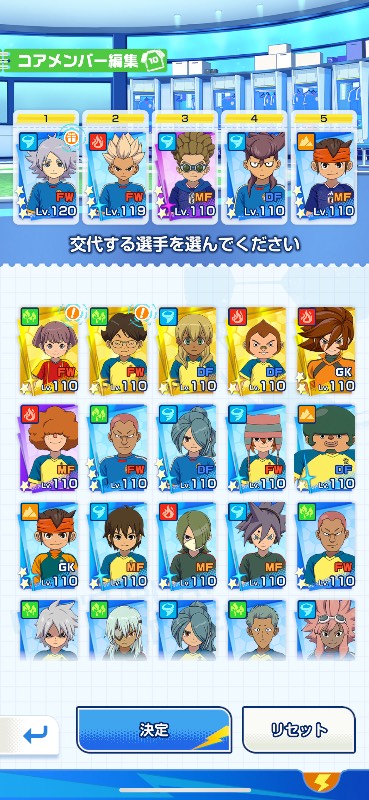Select core slot 1 Lv.120 FW player
Image resolution: width=369 pixels, height=800 pixels.
point(46,168)
